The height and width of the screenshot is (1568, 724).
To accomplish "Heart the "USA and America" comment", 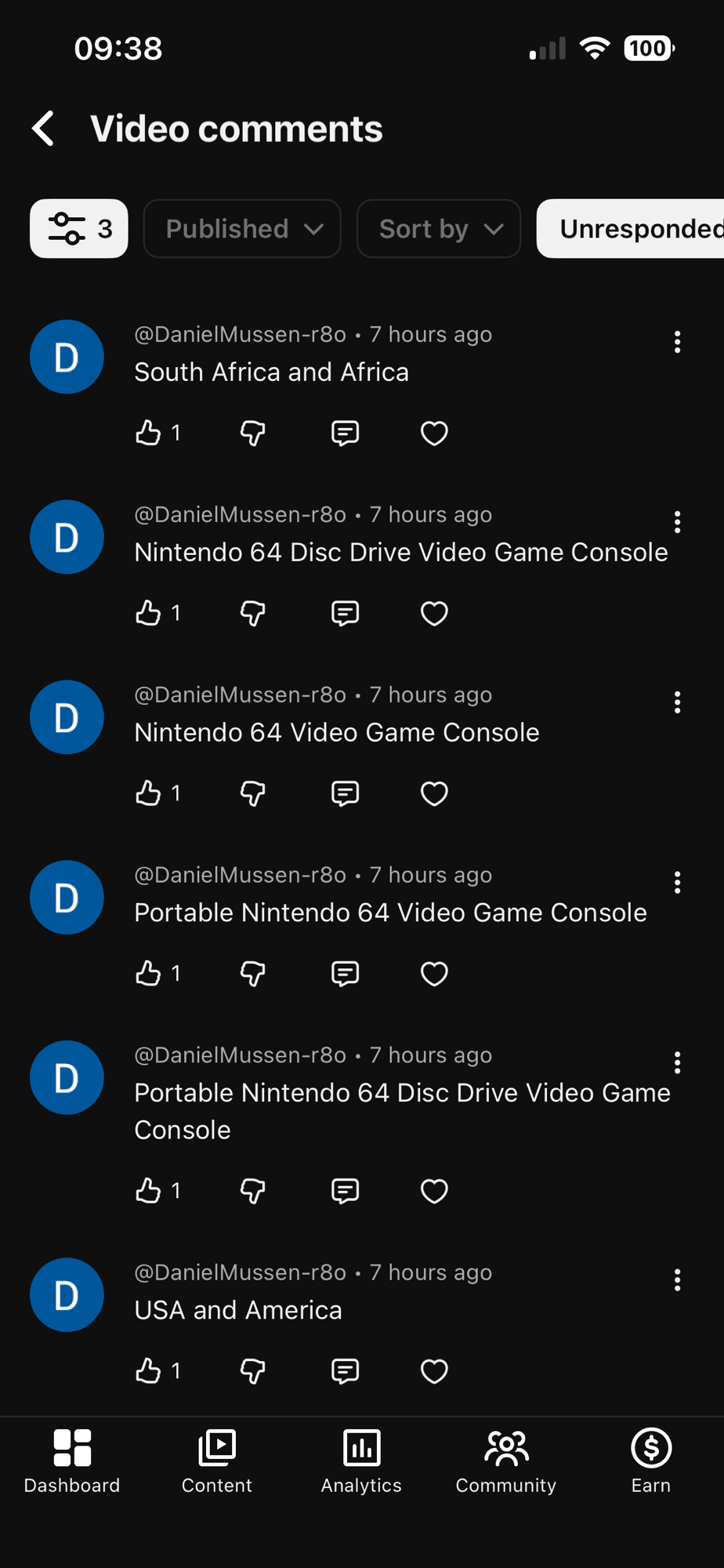I will (434, 1371).
